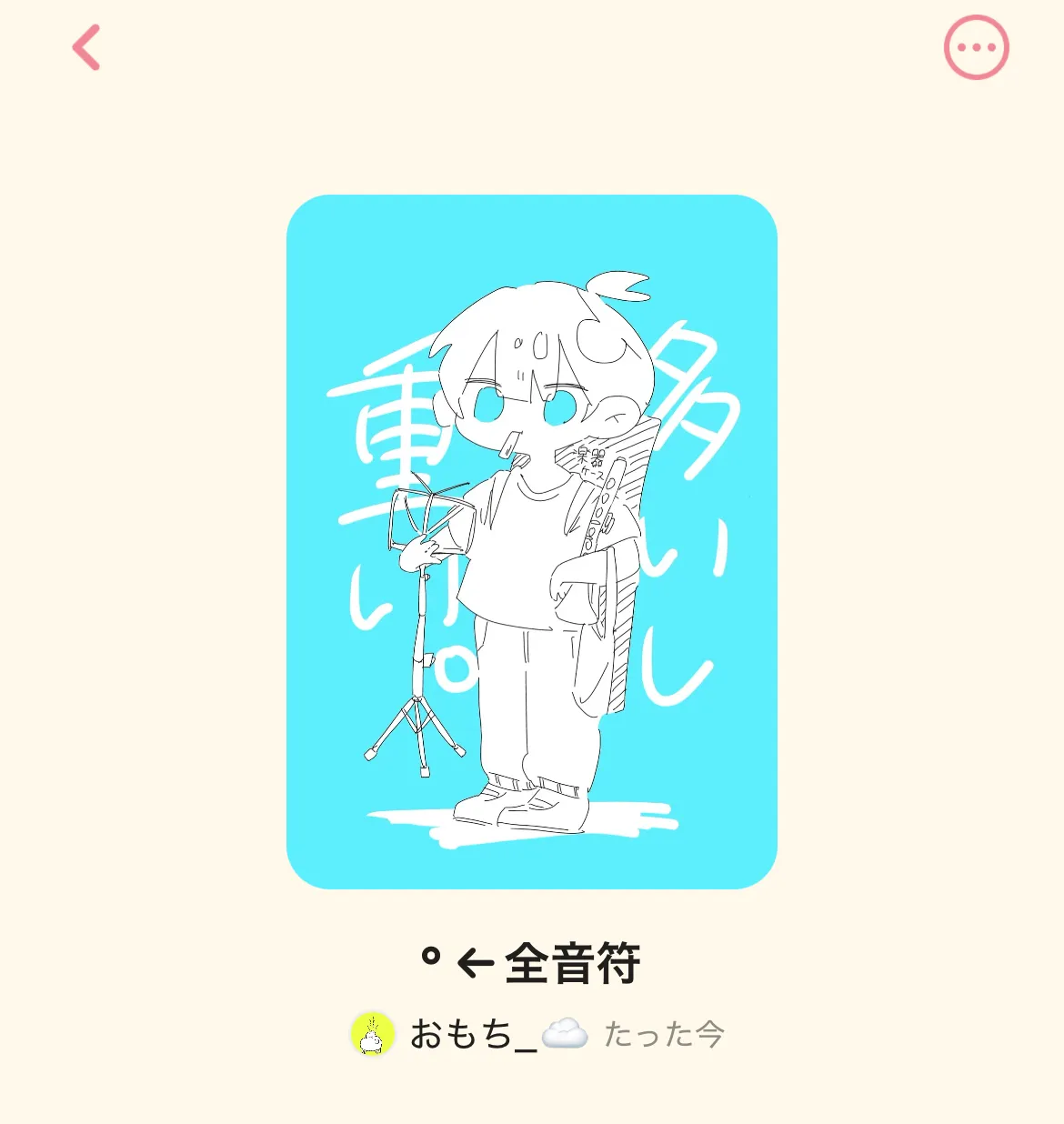Open the three-dot more options menu
The image size is (1064, 1124).
(976, 48)
